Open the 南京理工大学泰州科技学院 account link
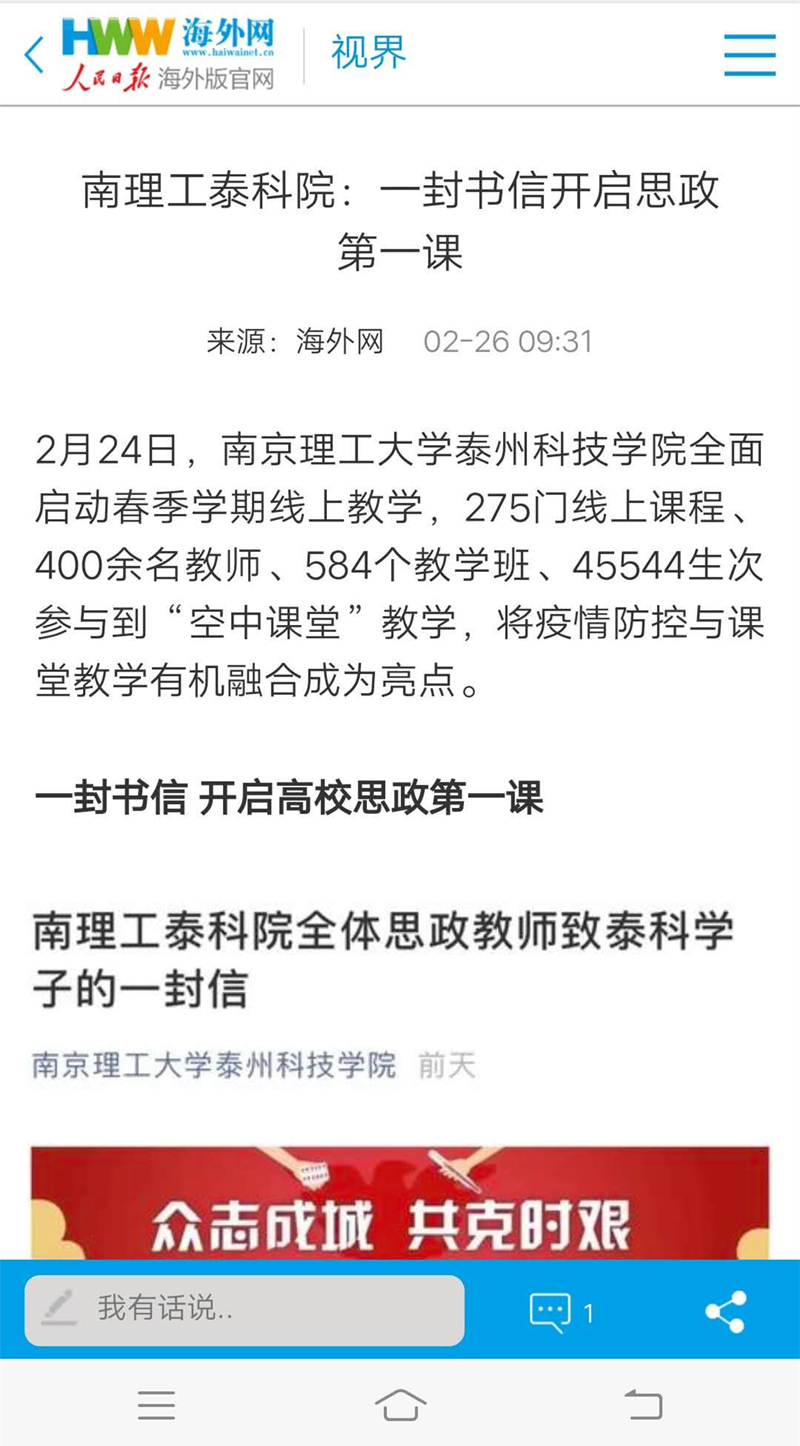 [214, 1065]
